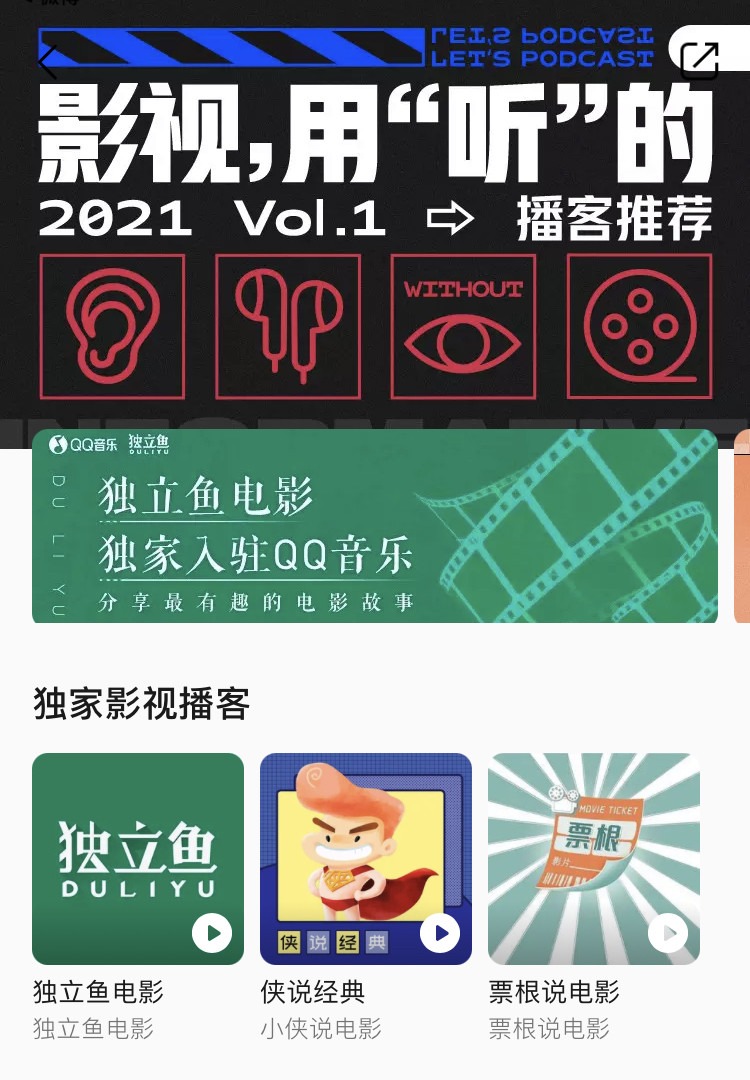Share this podcast page

[x=699, y=59]
